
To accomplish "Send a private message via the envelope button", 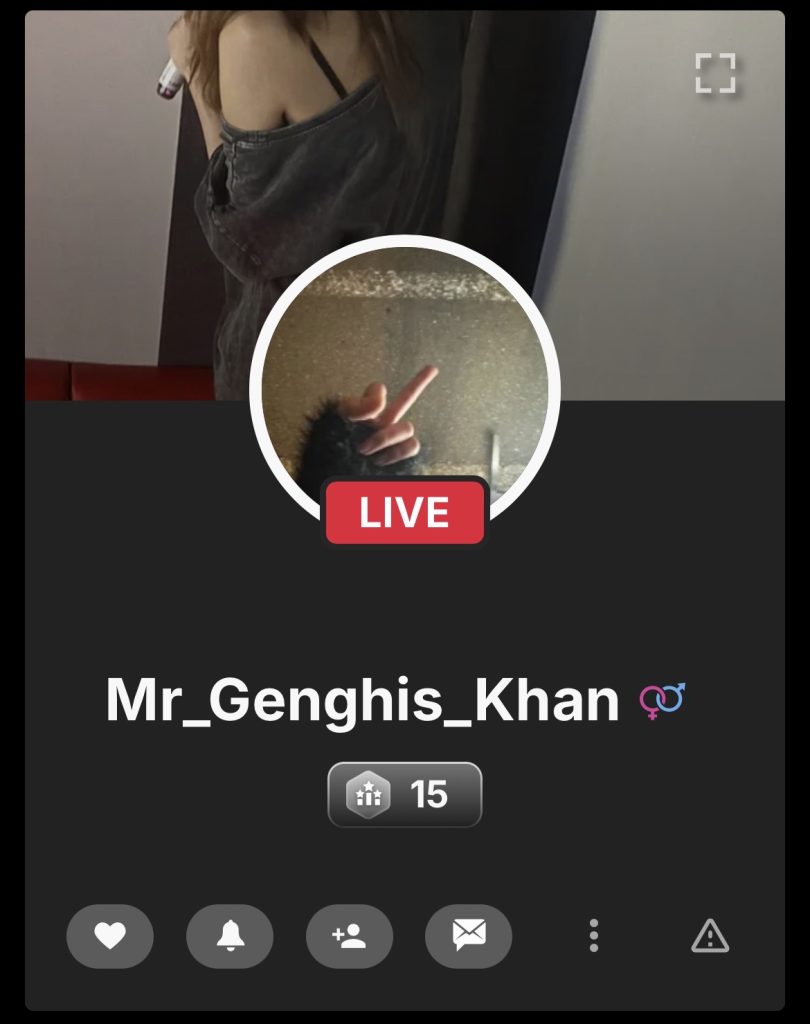I will point(468,936).
